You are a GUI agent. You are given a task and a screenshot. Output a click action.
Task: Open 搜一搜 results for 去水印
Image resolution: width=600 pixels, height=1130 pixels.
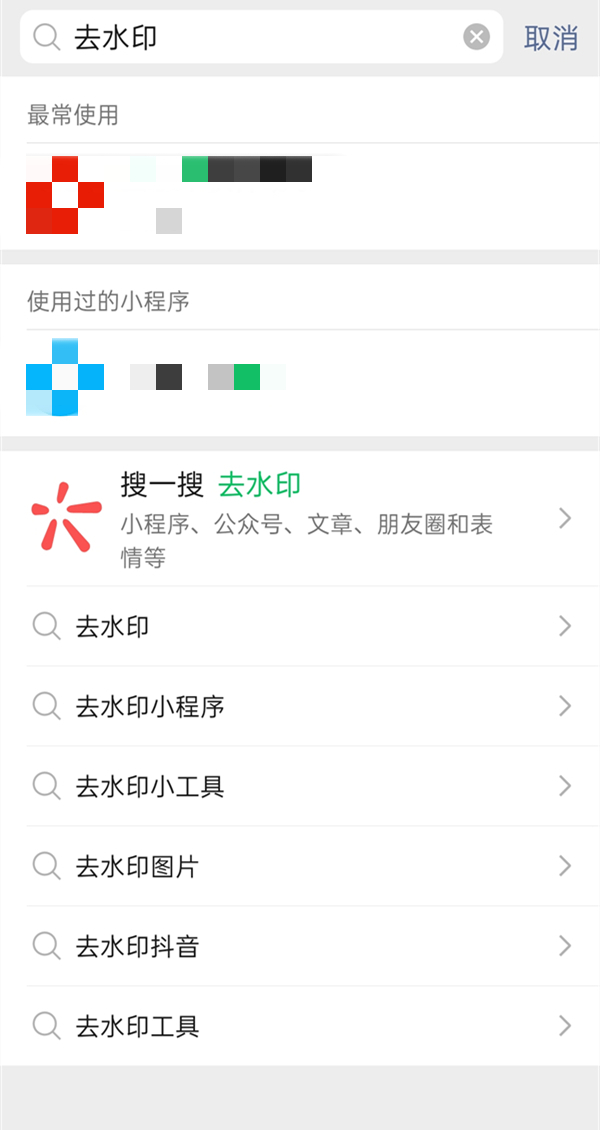(x=300, y=518)
